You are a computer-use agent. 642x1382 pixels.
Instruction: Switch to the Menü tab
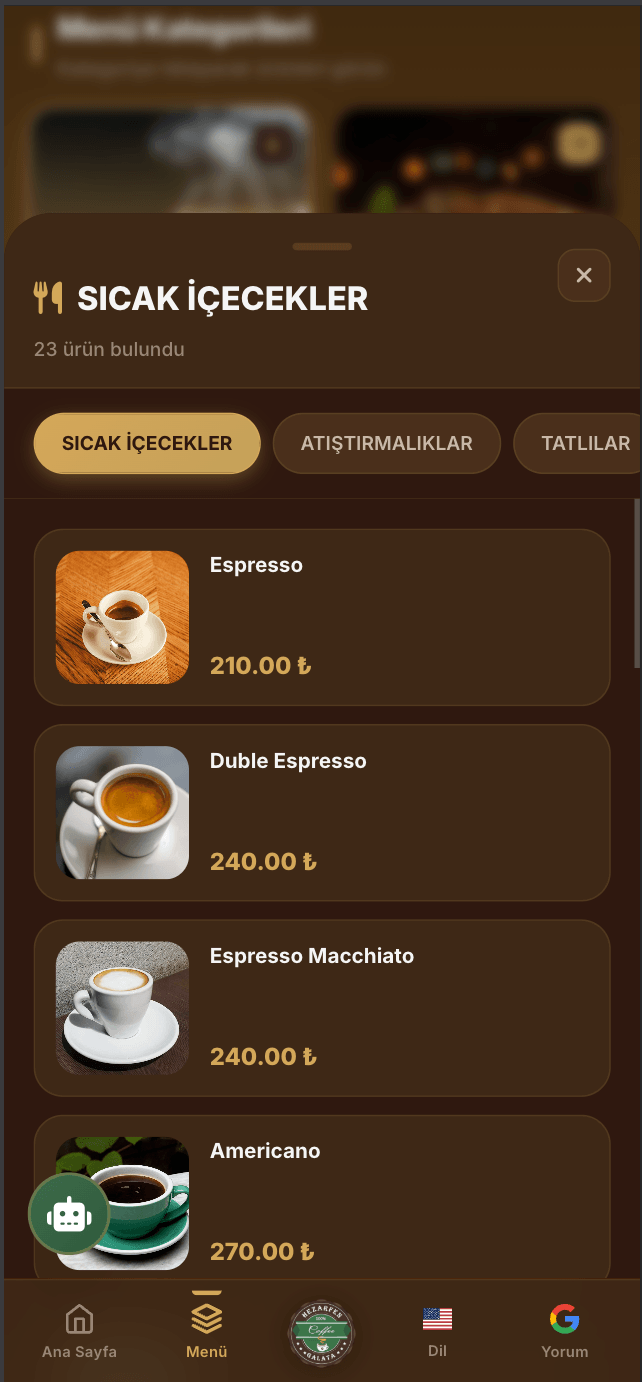tap(207, 1331)
